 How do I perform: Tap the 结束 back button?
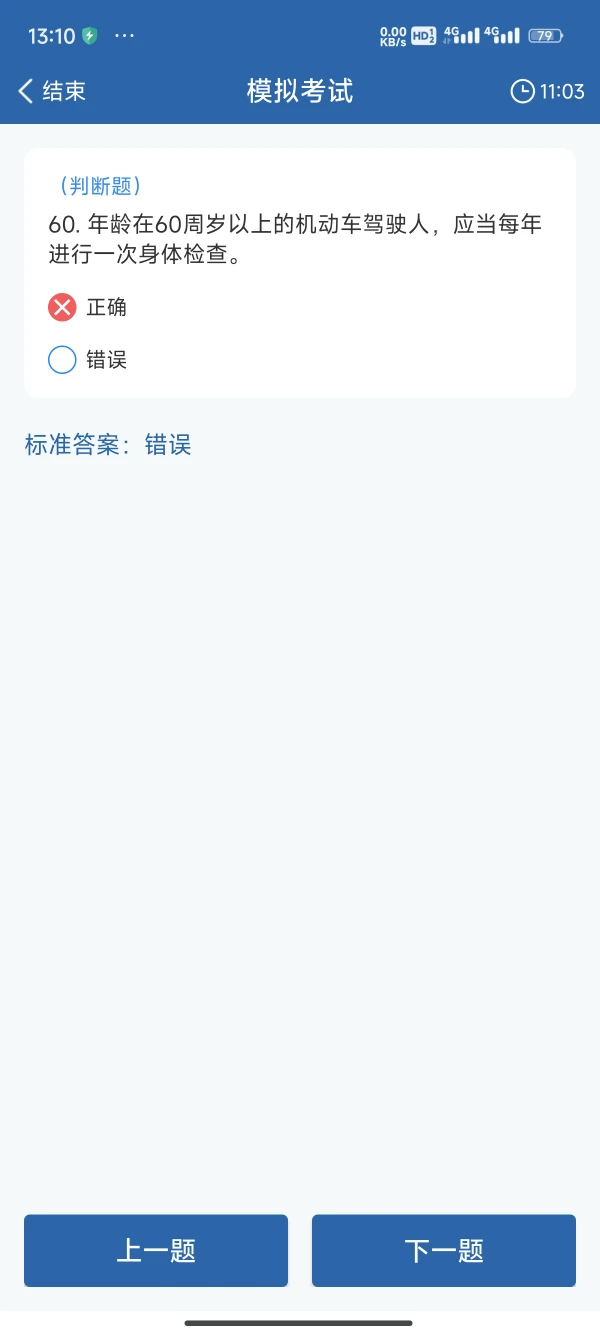pos(52,91)
